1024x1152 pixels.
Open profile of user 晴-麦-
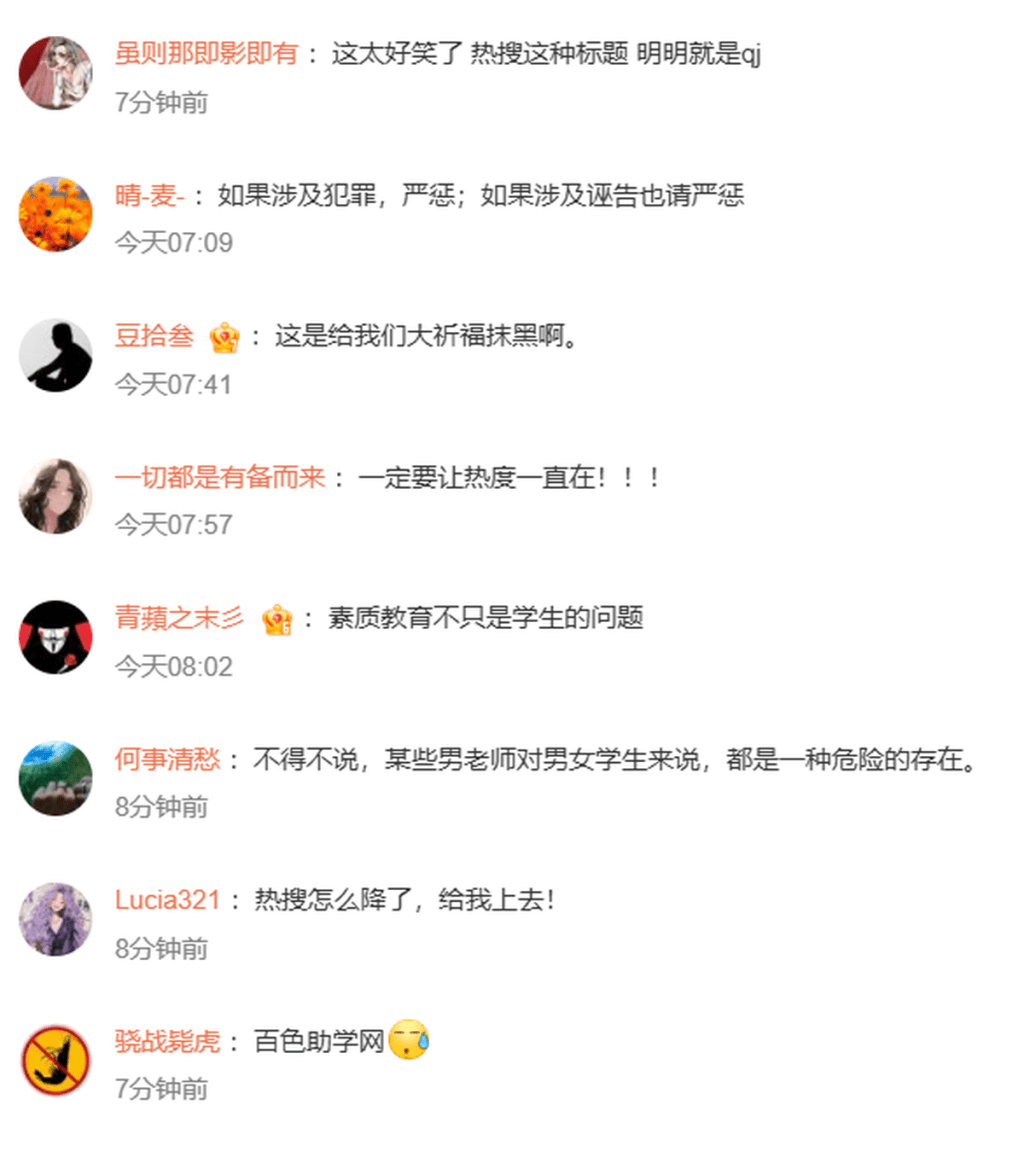point(150,196)
